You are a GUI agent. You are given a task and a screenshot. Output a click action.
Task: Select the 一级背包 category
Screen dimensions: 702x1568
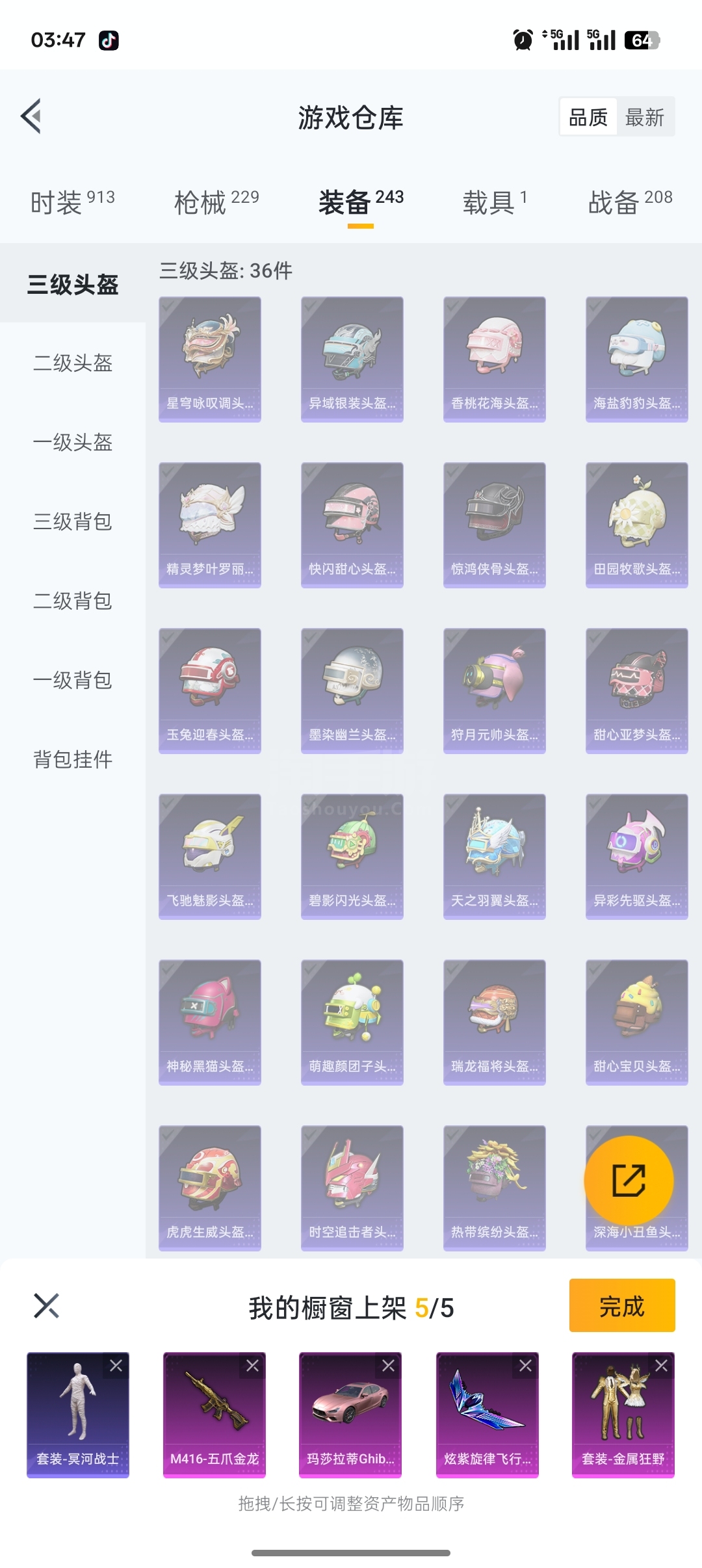[x=73, y=680]
